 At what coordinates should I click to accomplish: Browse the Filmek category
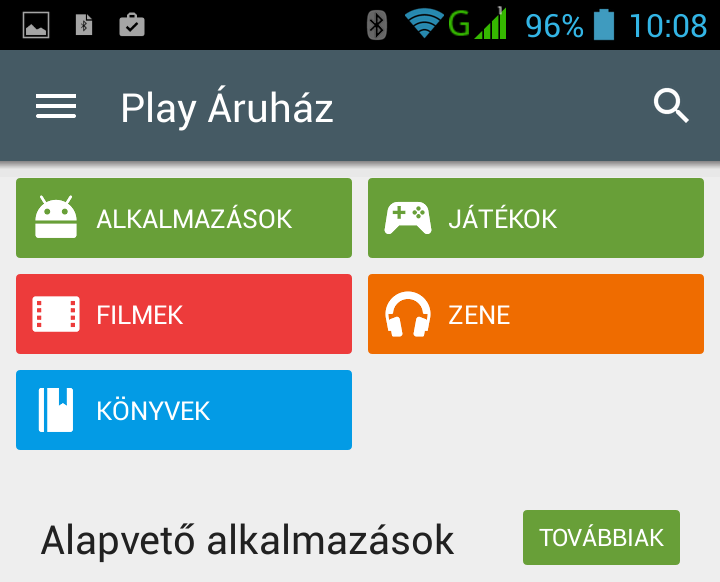click(184, 314)
